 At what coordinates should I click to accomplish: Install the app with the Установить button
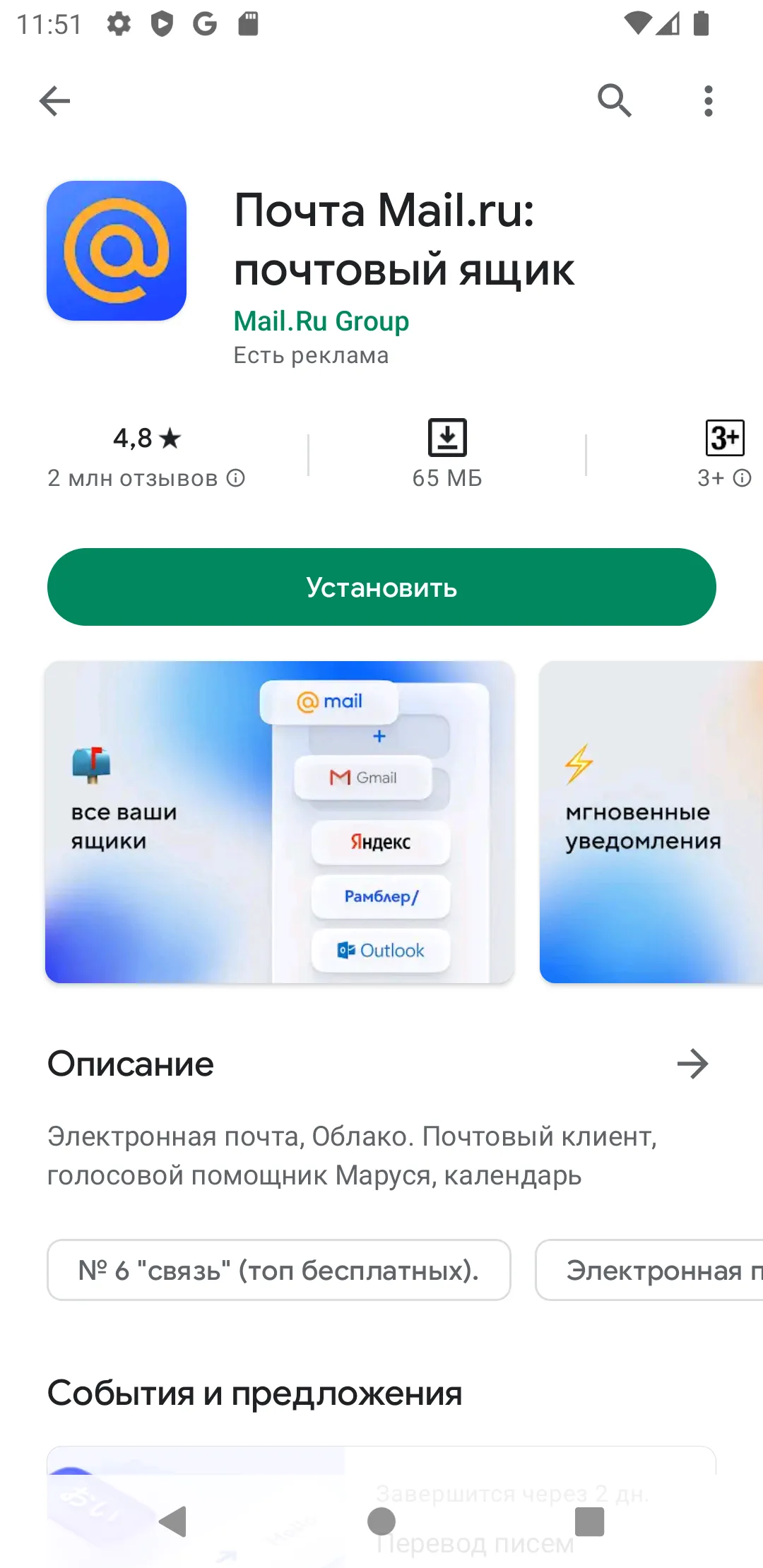[x=381, y=587]
